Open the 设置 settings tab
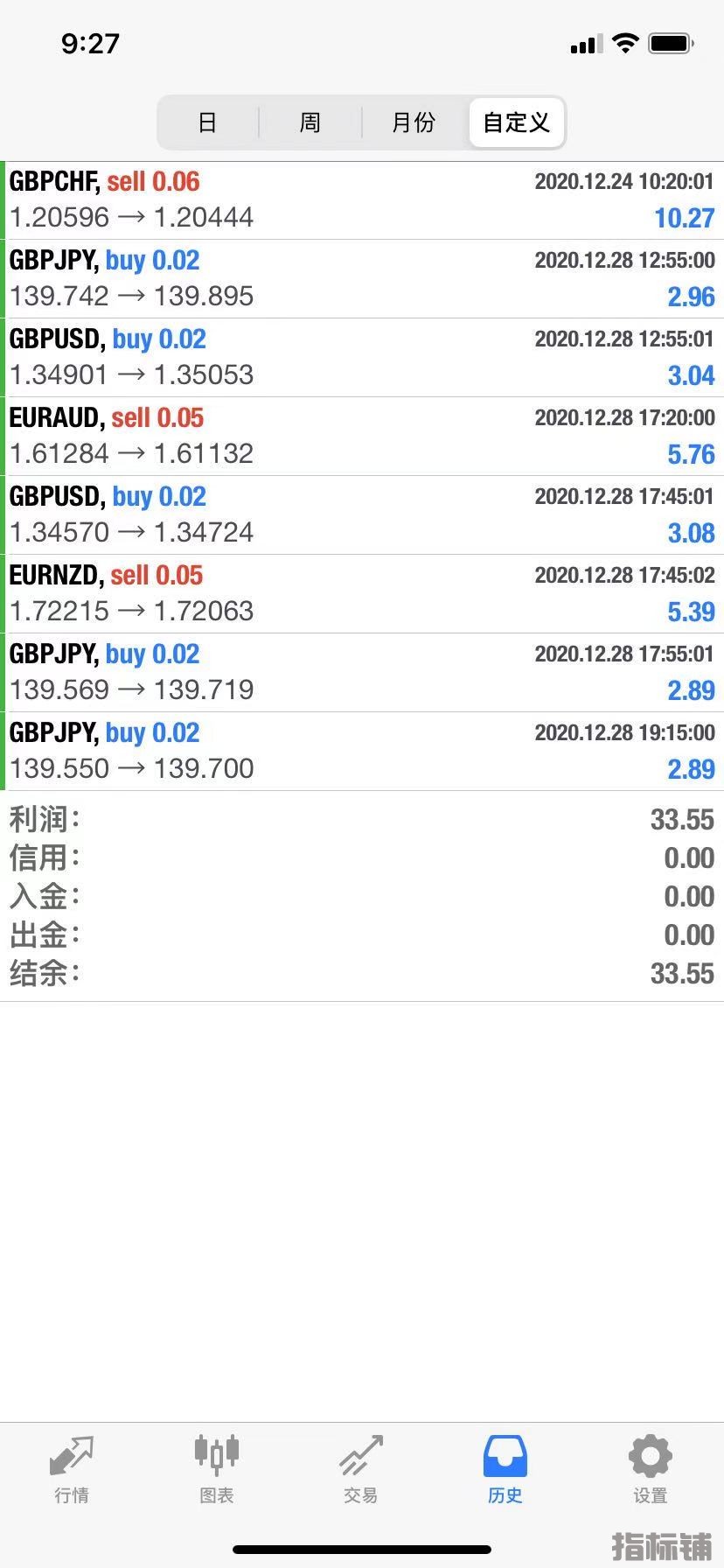This screenshot has height=1568, width=724. (x=650, y=1469)
